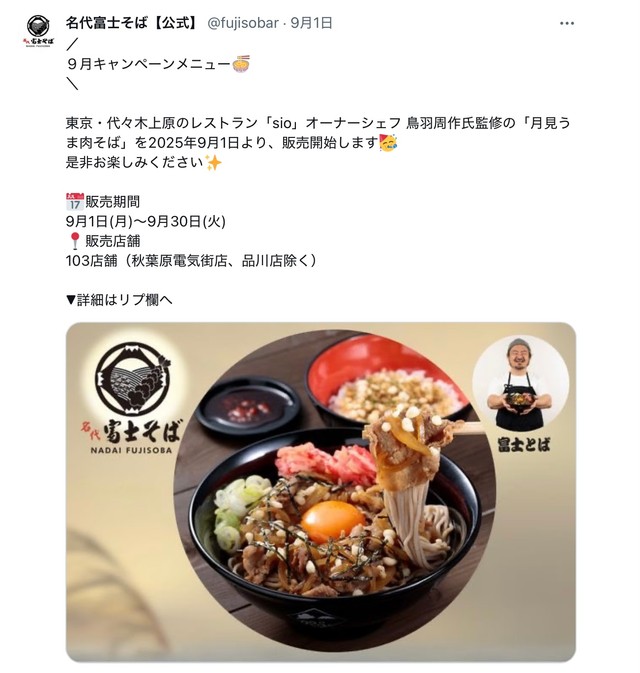Image resolution: width=640 pixels, height=673 pixels.
Task: Open the 9月1日 post timestamp
Action: point(312,23)
